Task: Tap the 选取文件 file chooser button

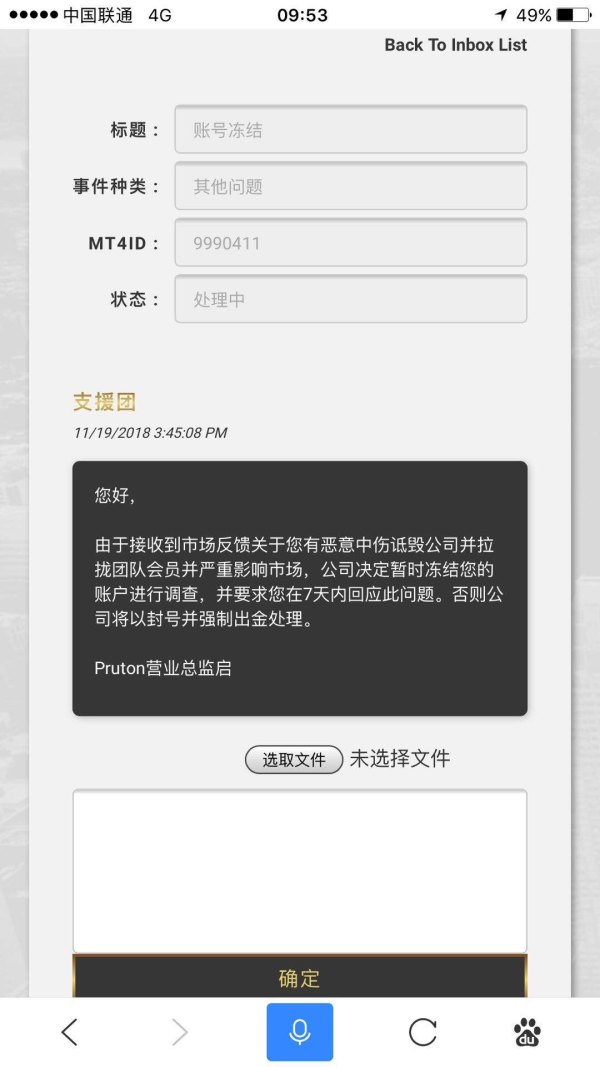Action: pyautogui.click(x=294, y=760)
